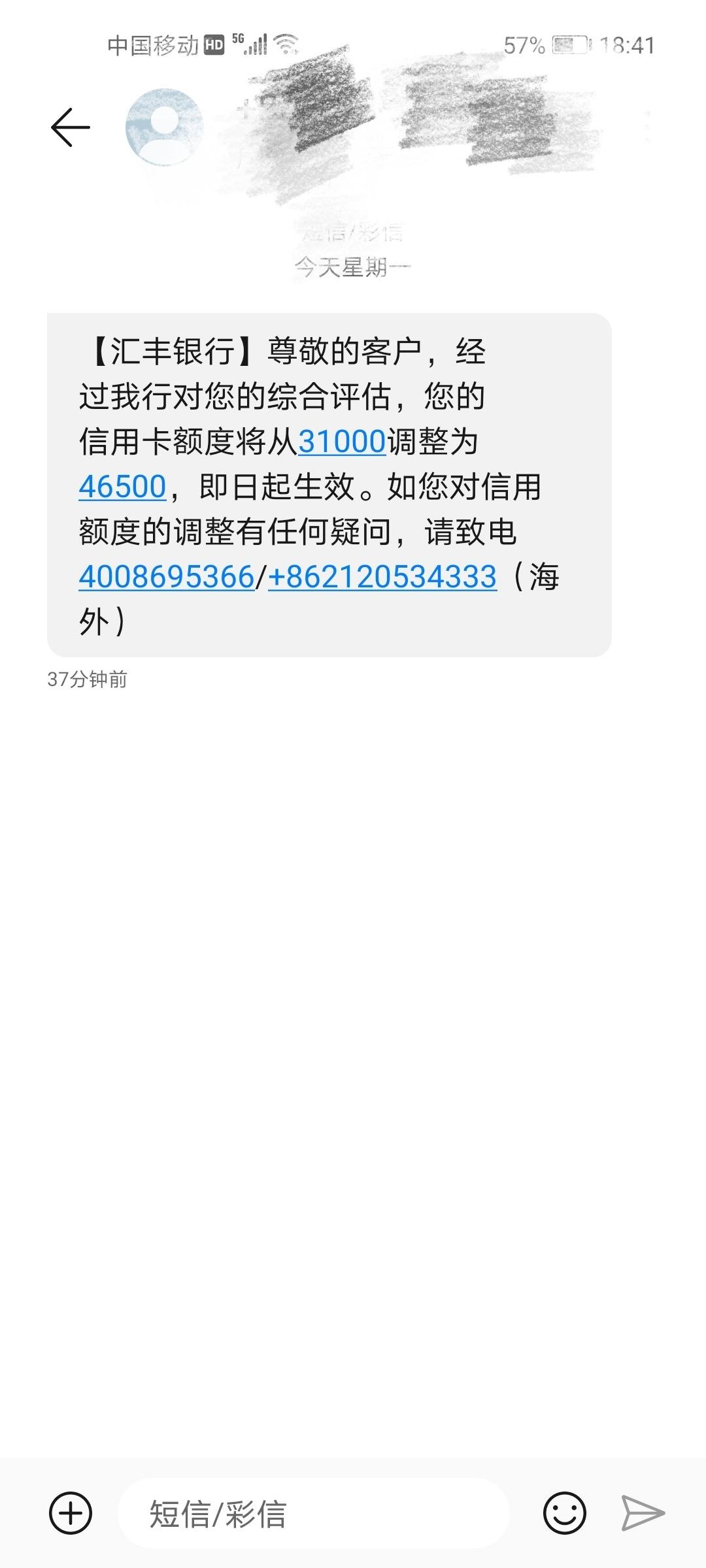Image resolution: width=706 pixels, height=1568 pixels.
Task: Open the emoji picker
Action: click(x=565, y=1513)
